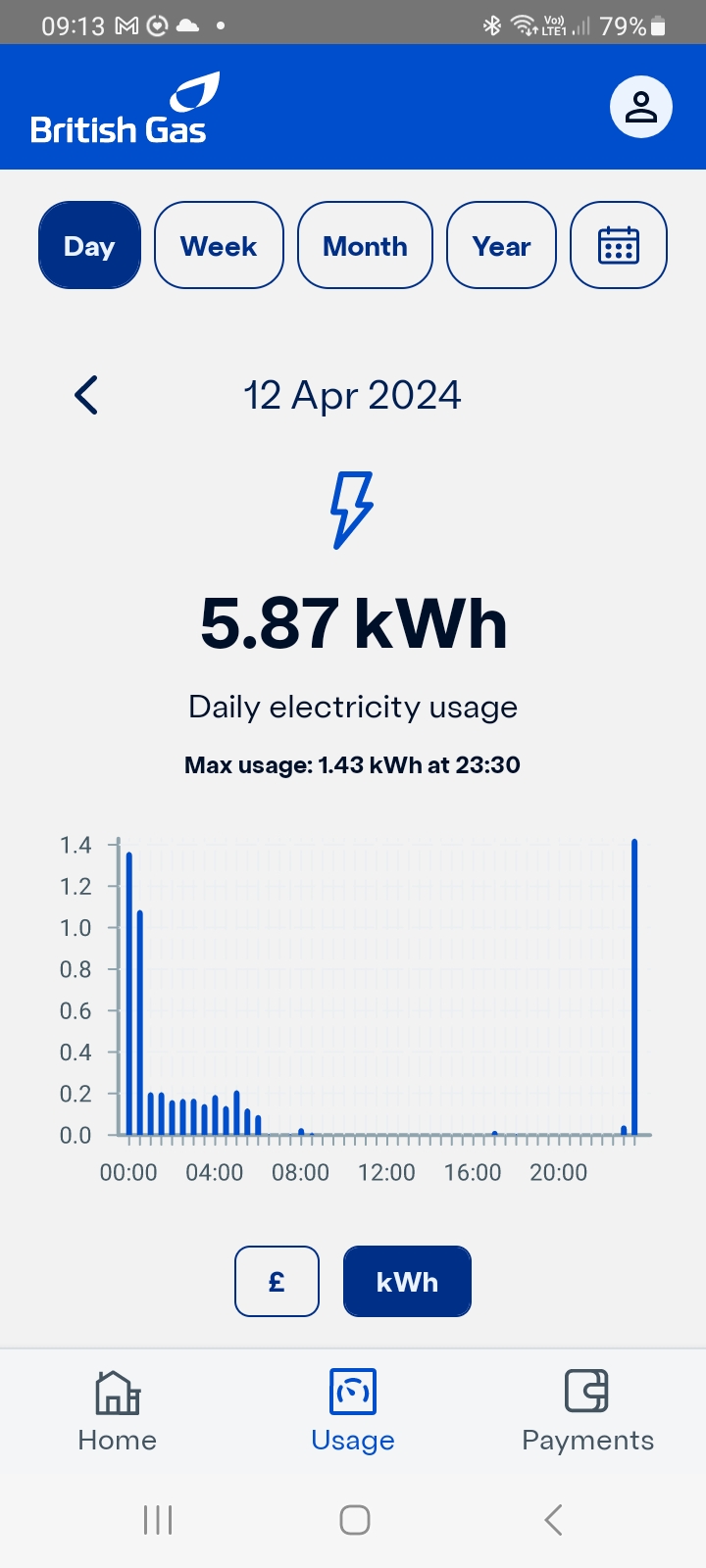This screenshot has width=706, height=1568.
Task: Open the Usage tab
Action: [x=353, y=1411]
